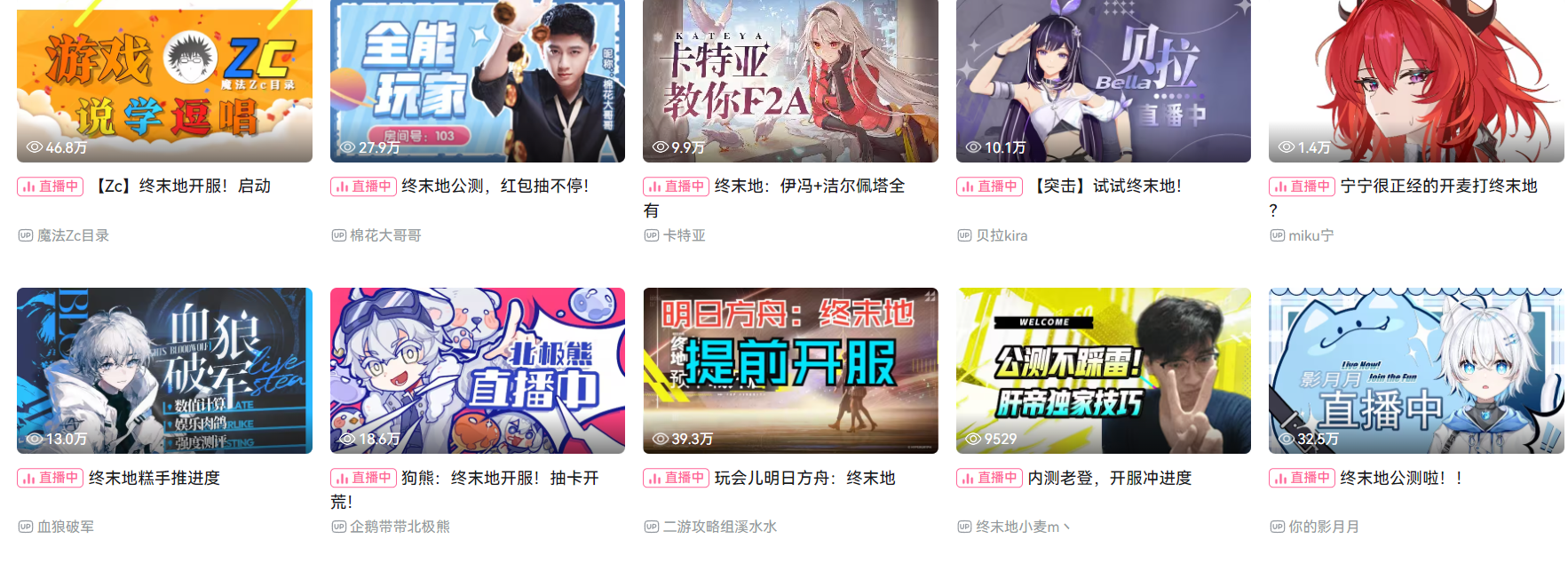The image size is (1568, 563).
Task: Open miku宁's livestream card
Action: pos(1416,82)
